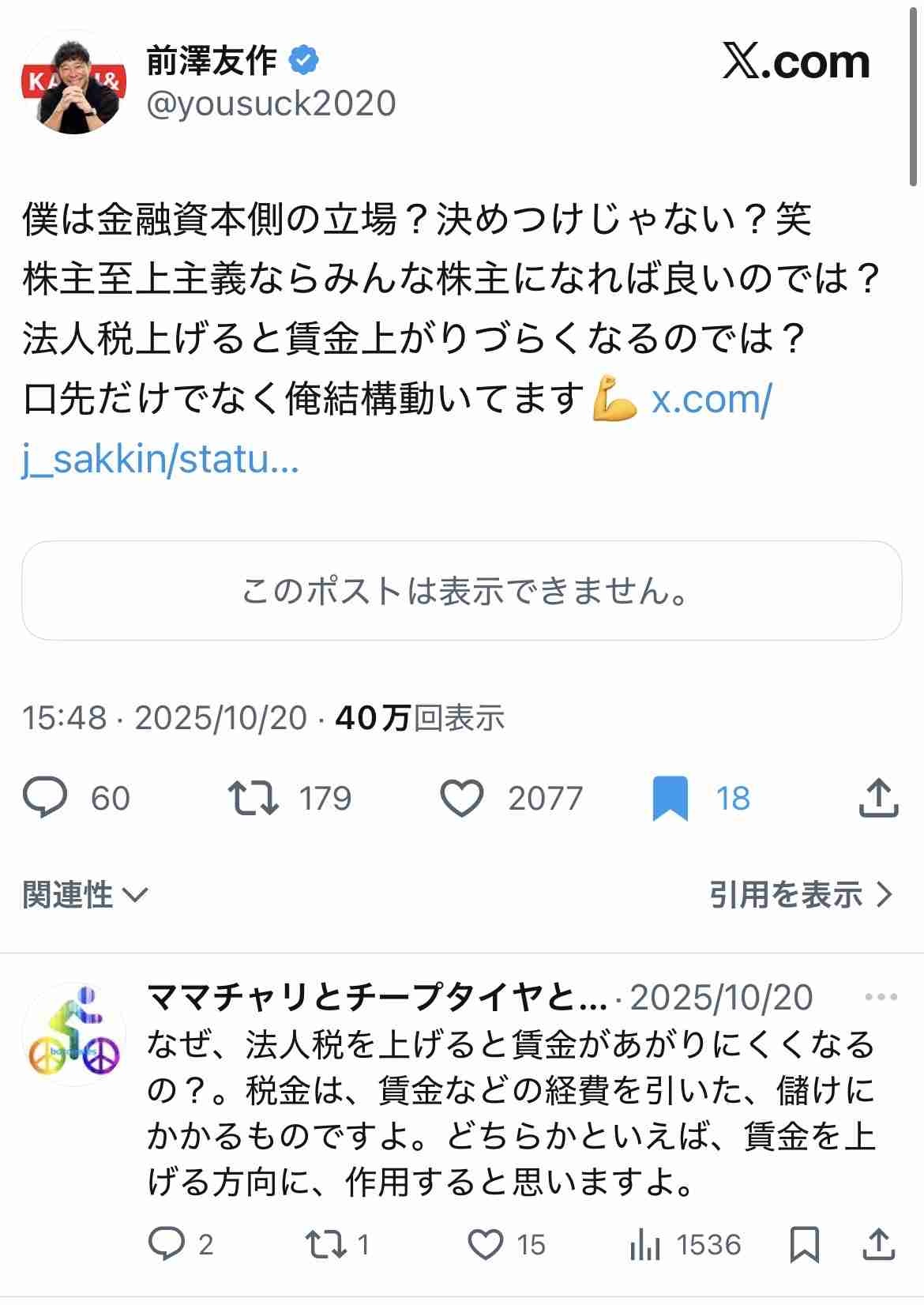Image resolution: width=924 pixels, height=1305 pixels.
Task: Open the overflow menu on ママチャリ's reply
Action: [x=881, y=997]
